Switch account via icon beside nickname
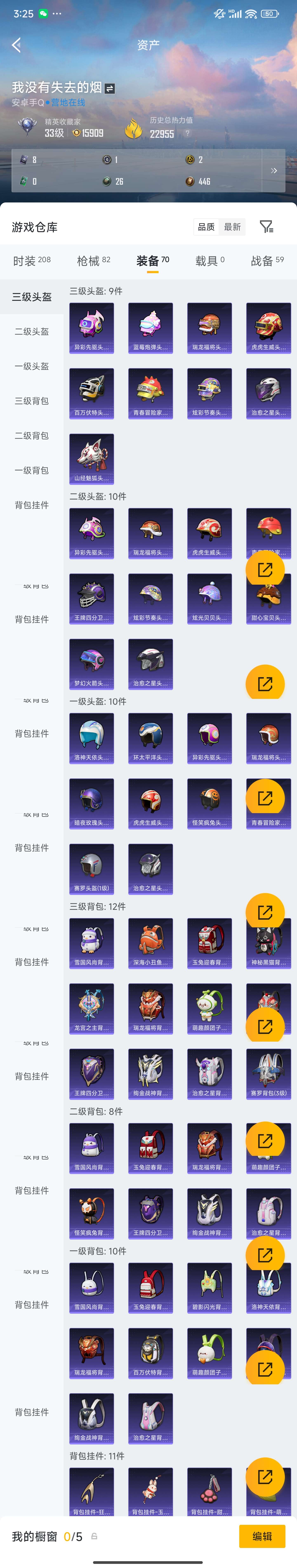 [110, 88]
